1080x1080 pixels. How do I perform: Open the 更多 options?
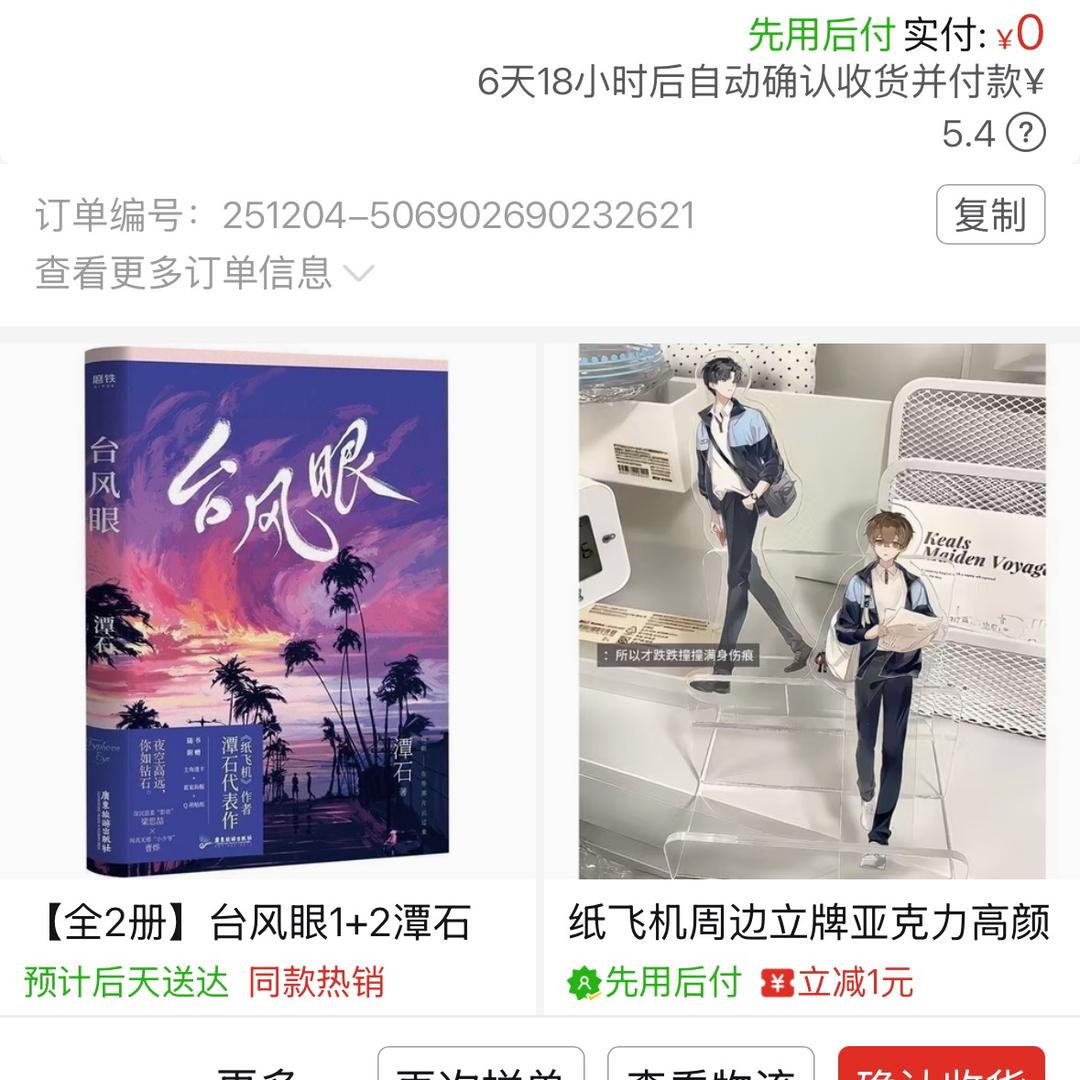click(257, 1068)
